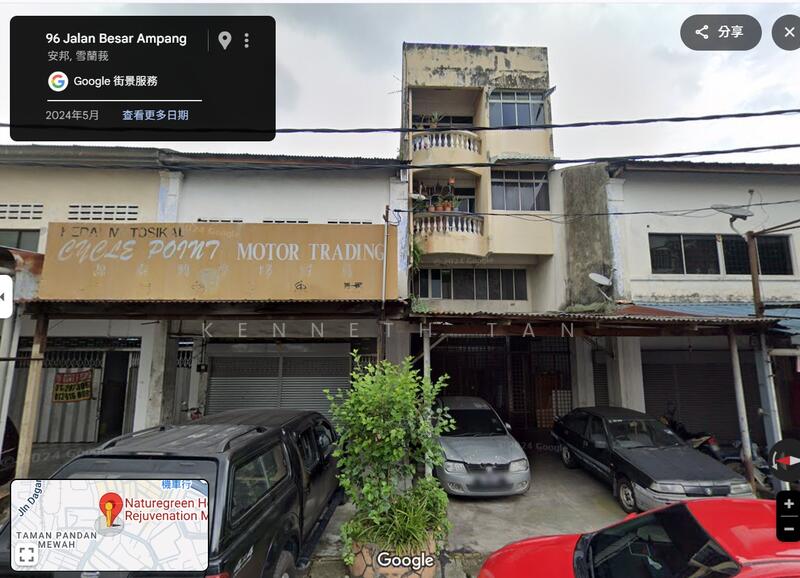Zoom in with the plus button
This screenshot has width=800, height=578.
click(789, 503)
